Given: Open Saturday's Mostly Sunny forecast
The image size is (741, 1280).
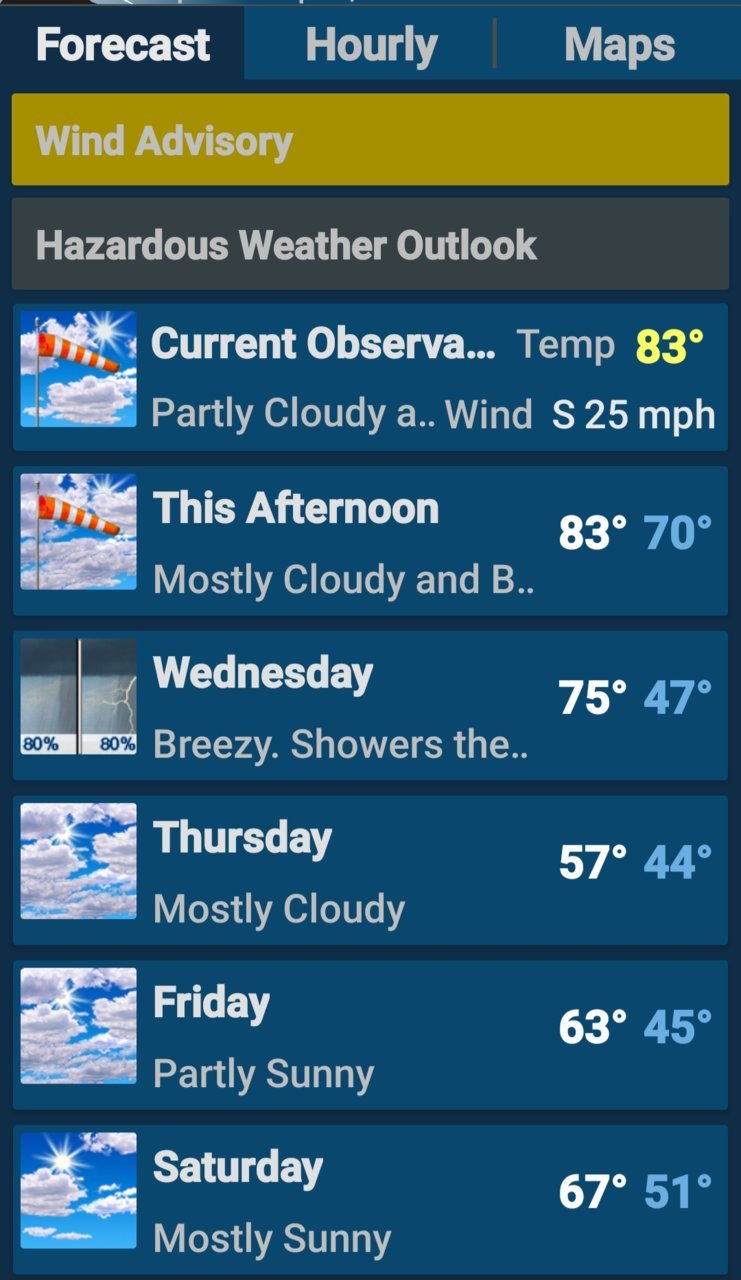Looking at the screenshot, I should pos(370,1200).
